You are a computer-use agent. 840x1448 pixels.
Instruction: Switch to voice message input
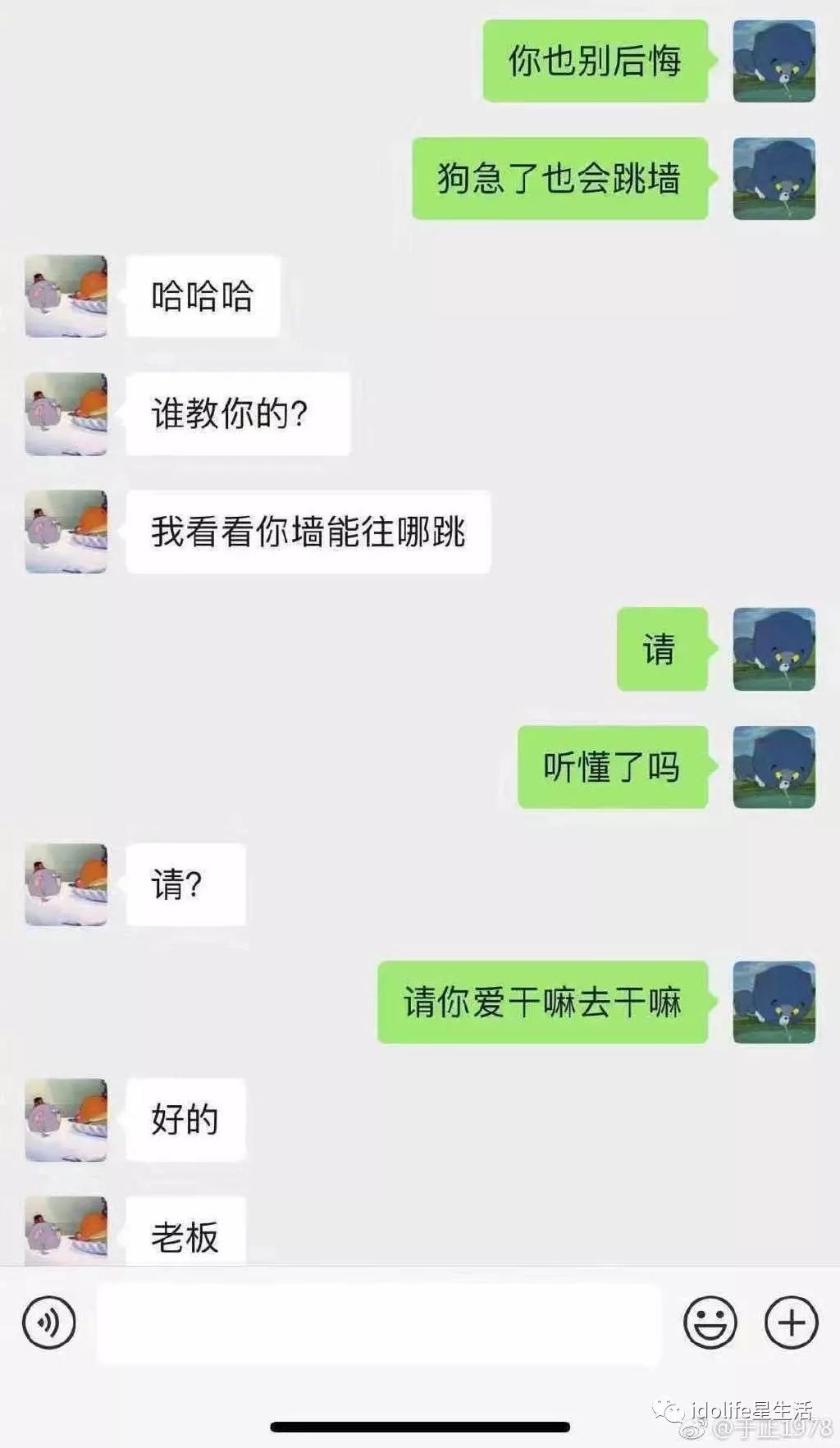coord(48,1322)
